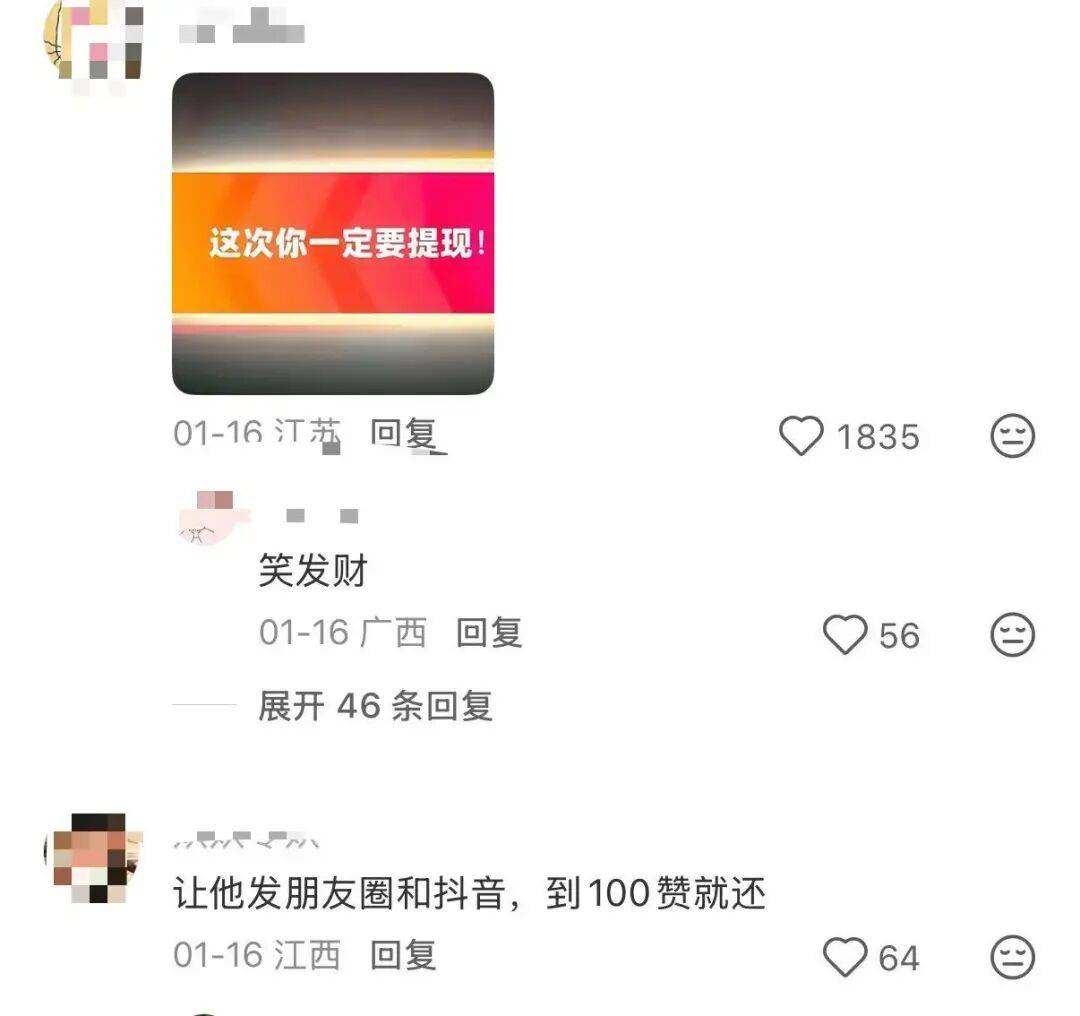Dislike the 让他发朋友圈和抖音 comment
The image size is (1080, 1016).
1012,958
